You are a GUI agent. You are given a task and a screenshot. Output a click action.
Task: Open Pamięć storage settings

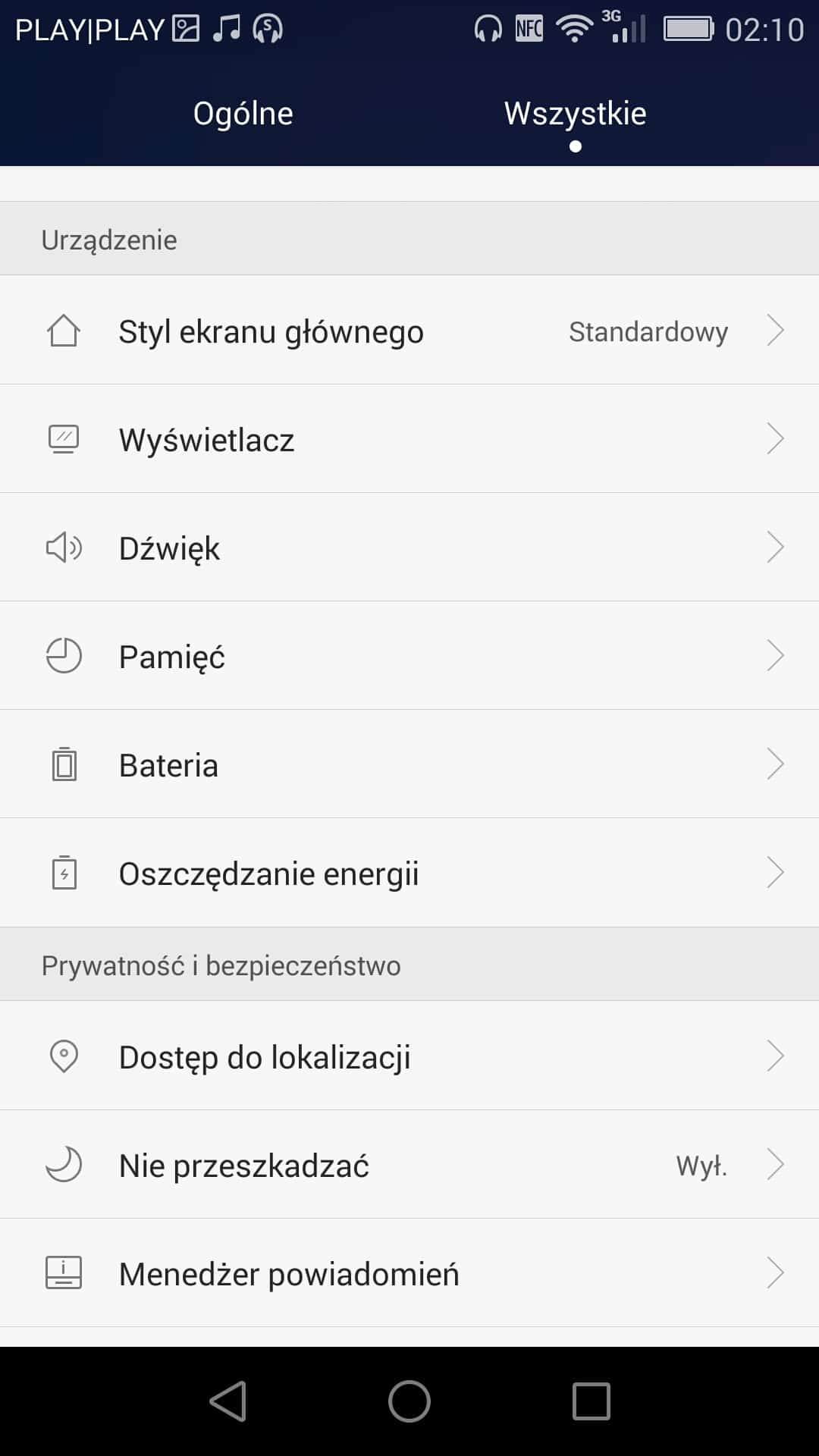coord(409,656)
